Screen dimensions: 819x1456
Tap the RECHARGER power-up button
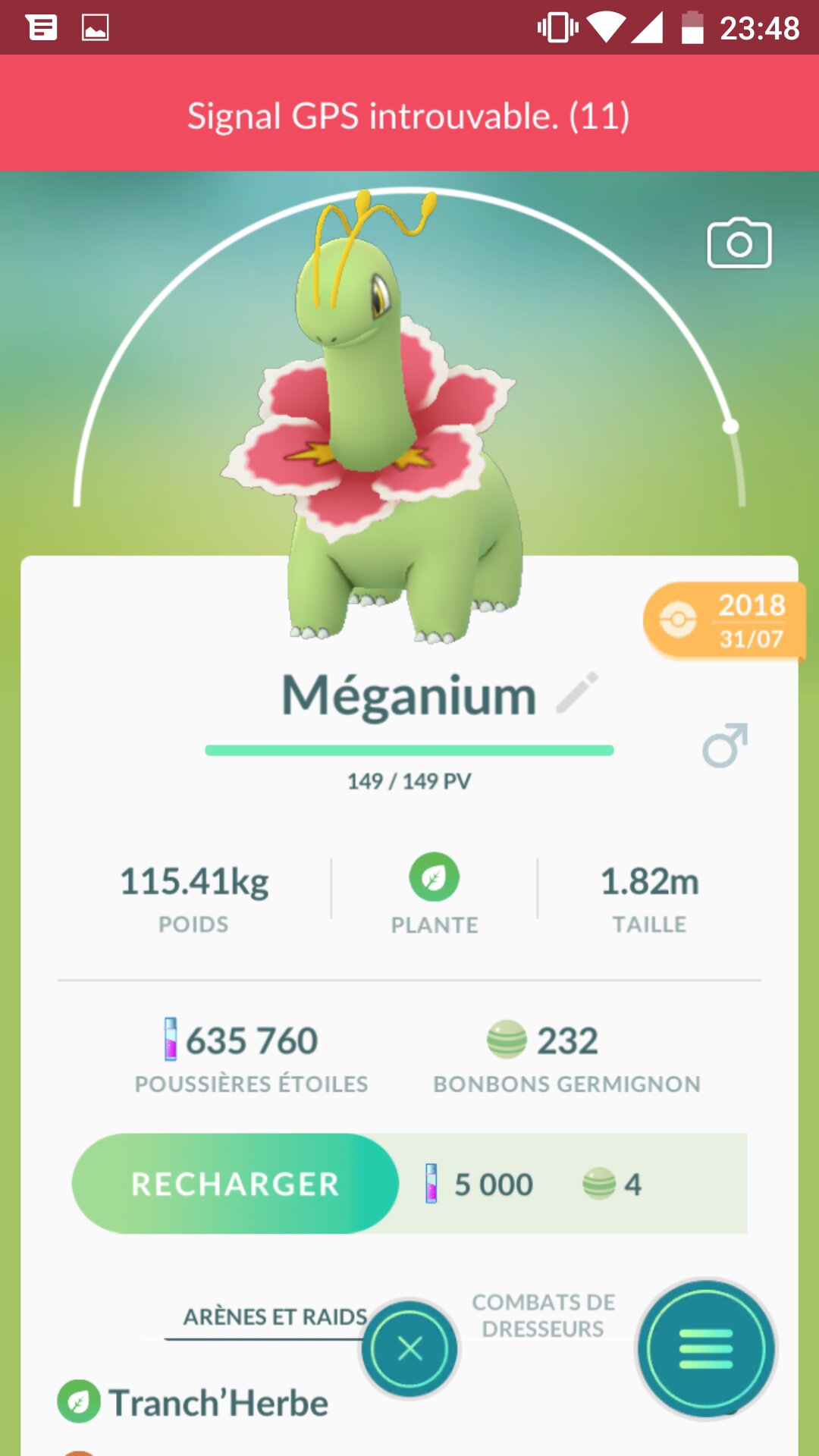(x=235, y=1184)
